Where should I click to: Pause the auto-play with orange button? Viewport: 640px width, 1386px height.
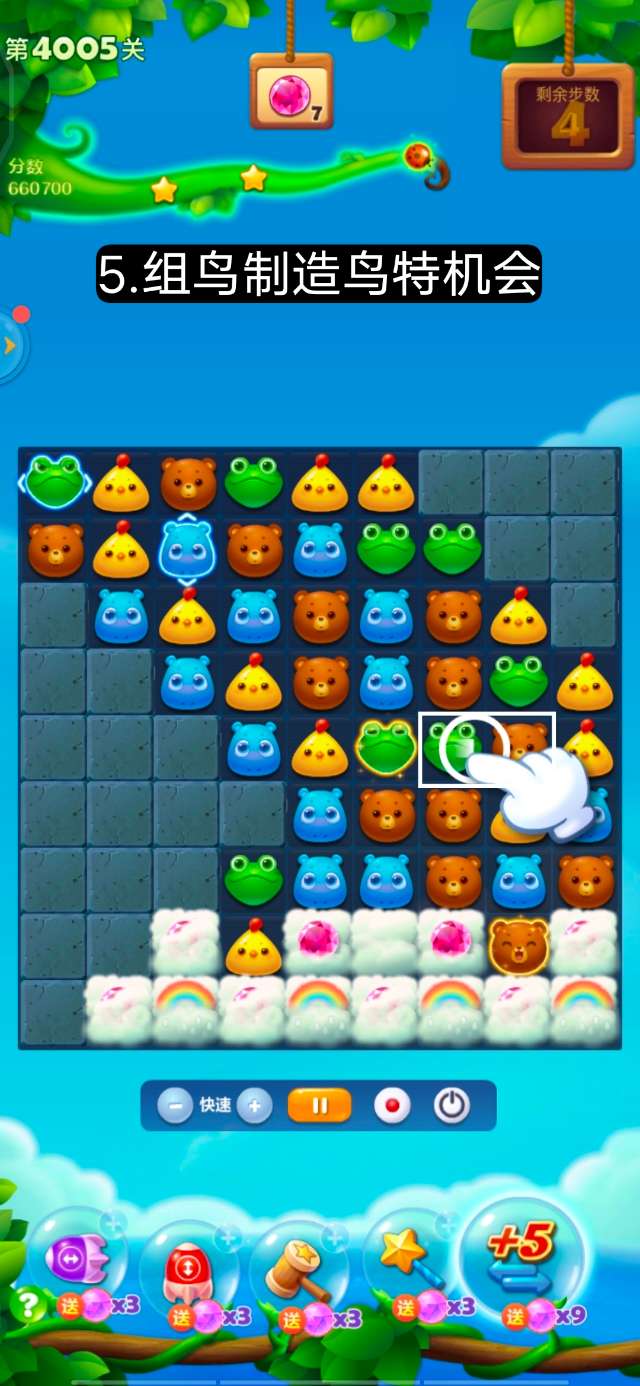[x=320, y=1106]
